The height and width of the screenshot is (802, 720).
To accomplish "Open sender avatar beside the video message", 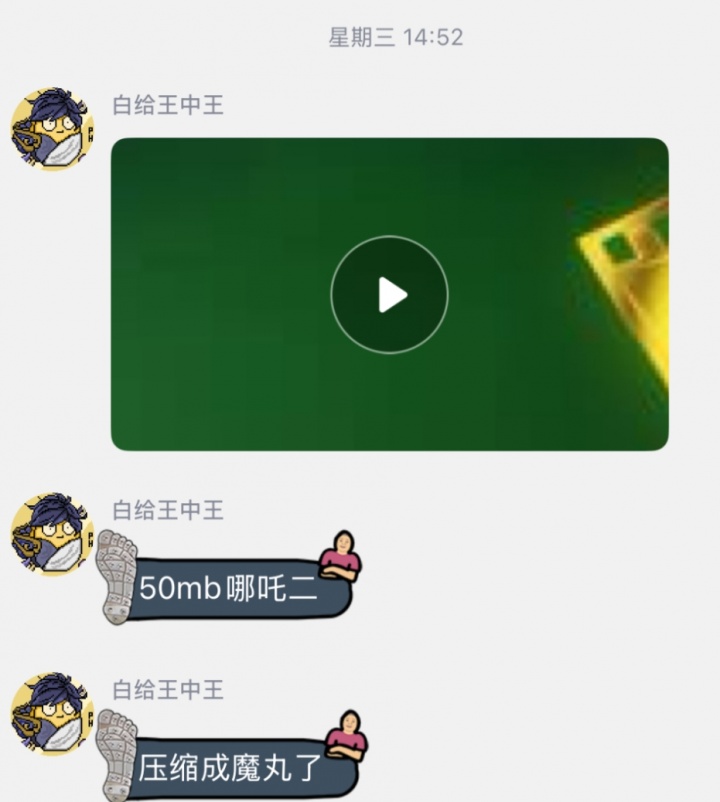I will pyautogui.click(x=52, y=129).
